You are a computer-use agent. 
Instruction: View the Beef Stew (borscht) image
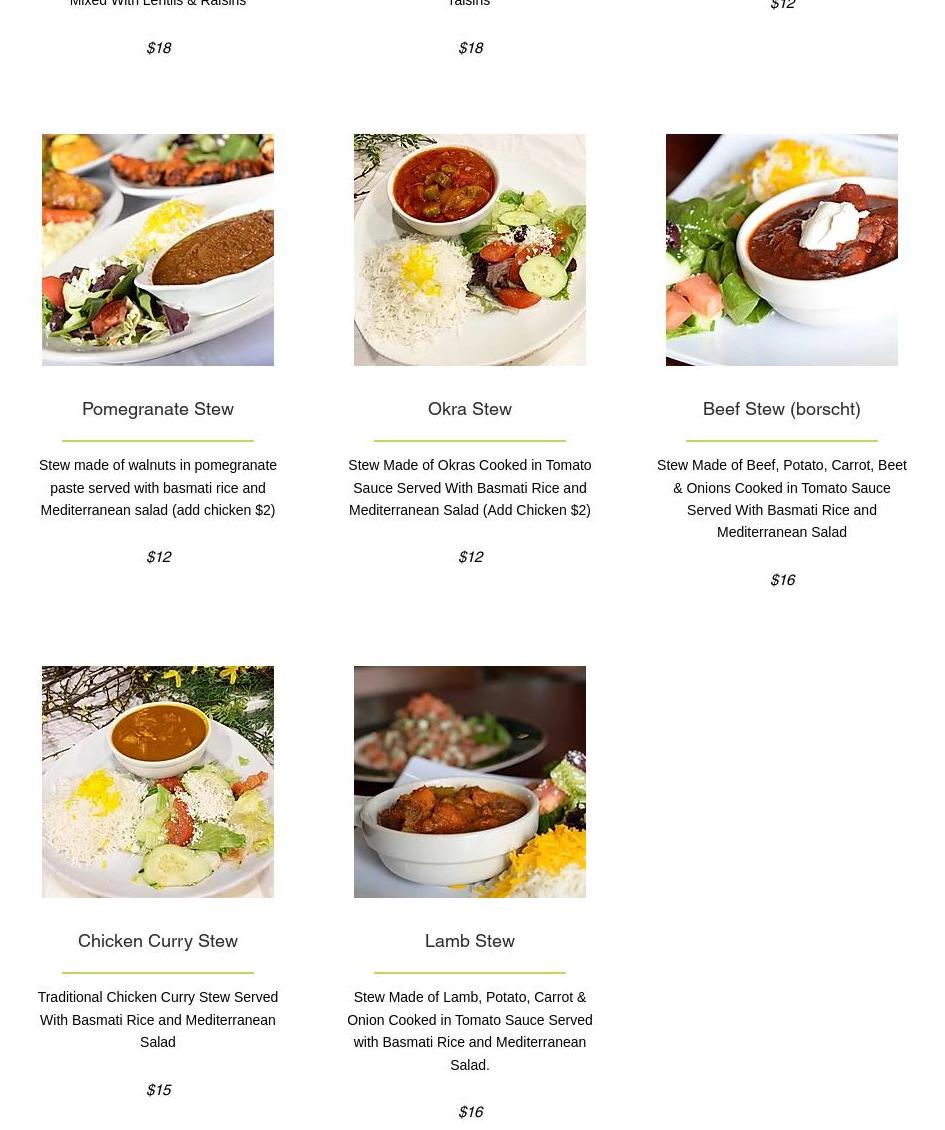click(782, 250)
